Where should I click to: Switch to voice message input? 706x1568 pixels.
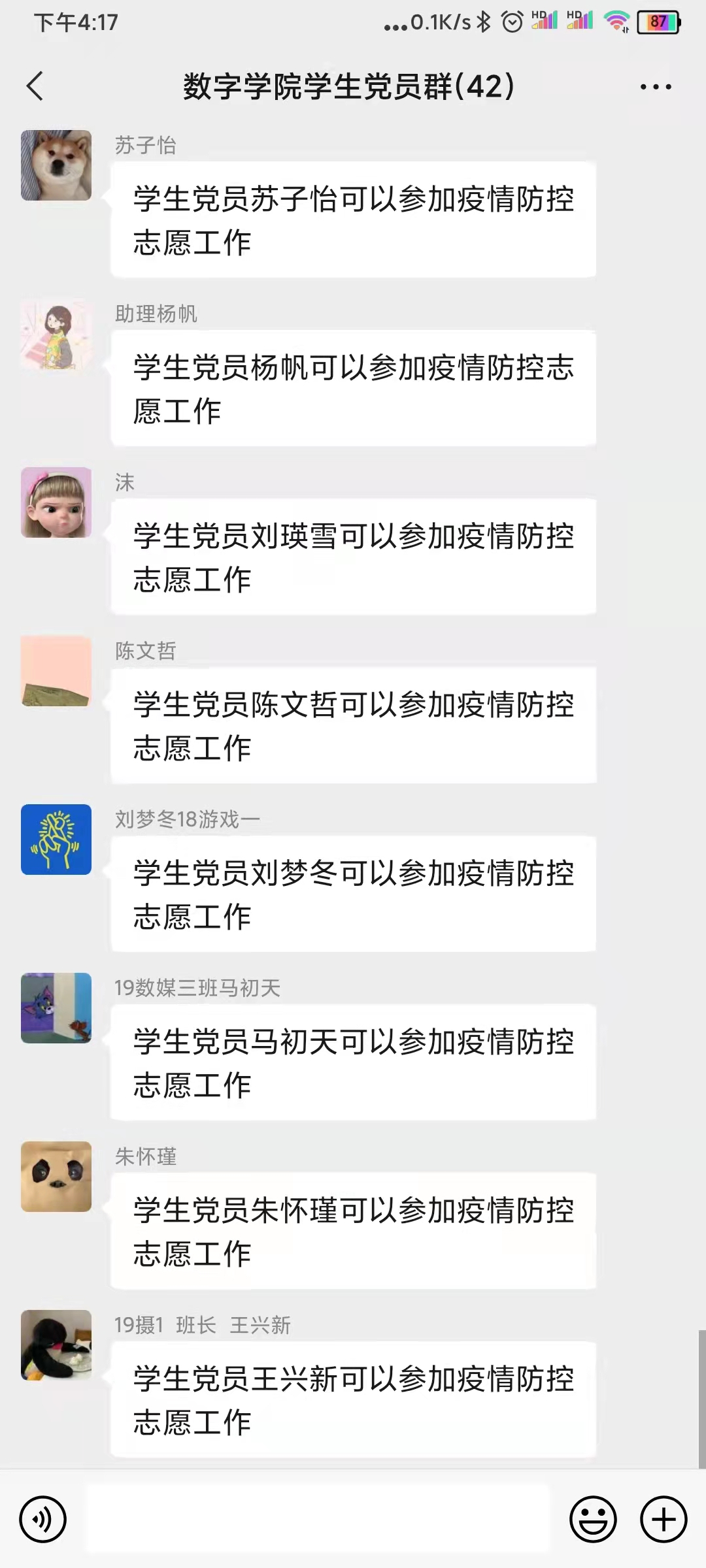click(x=43, y=1519)
